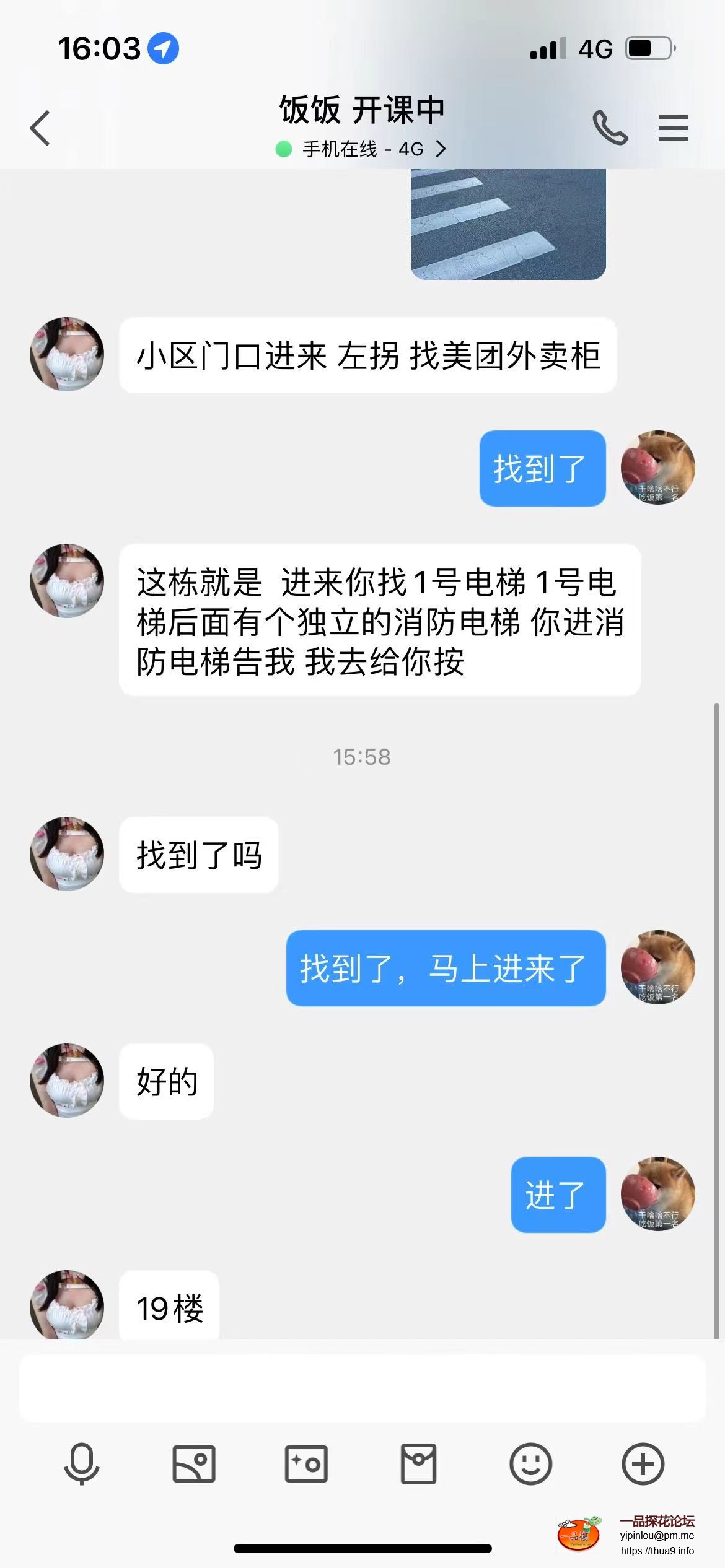Open the photo album picker
Viewport: 725px width, 1568px height.
(x=194, y=1465)
